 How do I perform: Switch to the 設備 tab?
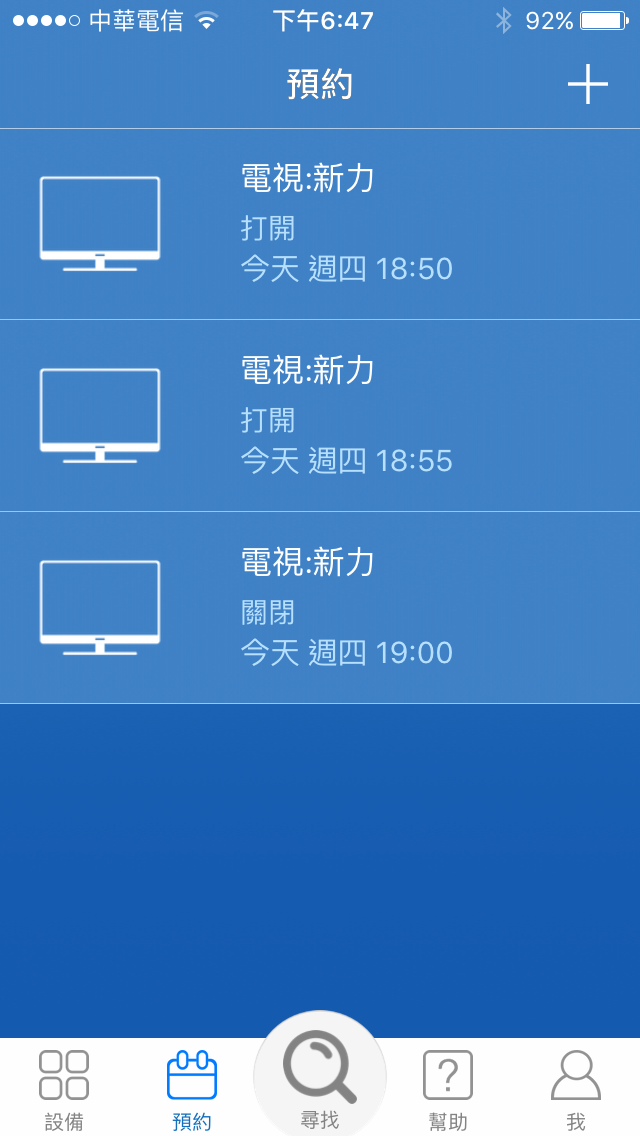[64, 1089]
